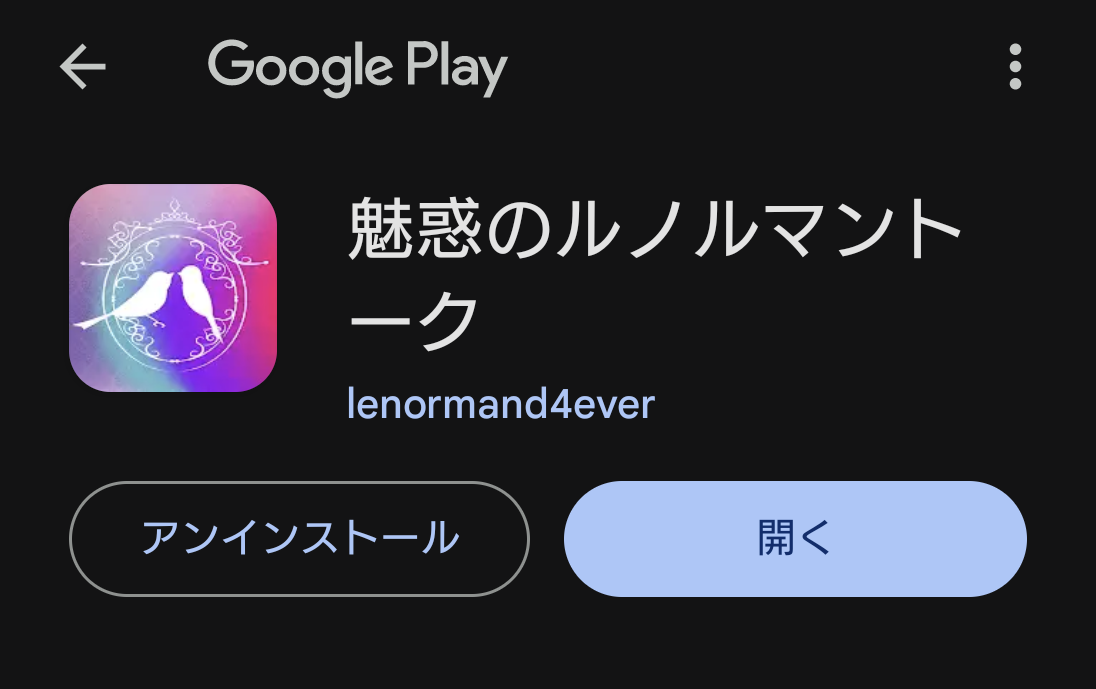
Task: Go back from the Google Play page
Action: coord(83,67)
